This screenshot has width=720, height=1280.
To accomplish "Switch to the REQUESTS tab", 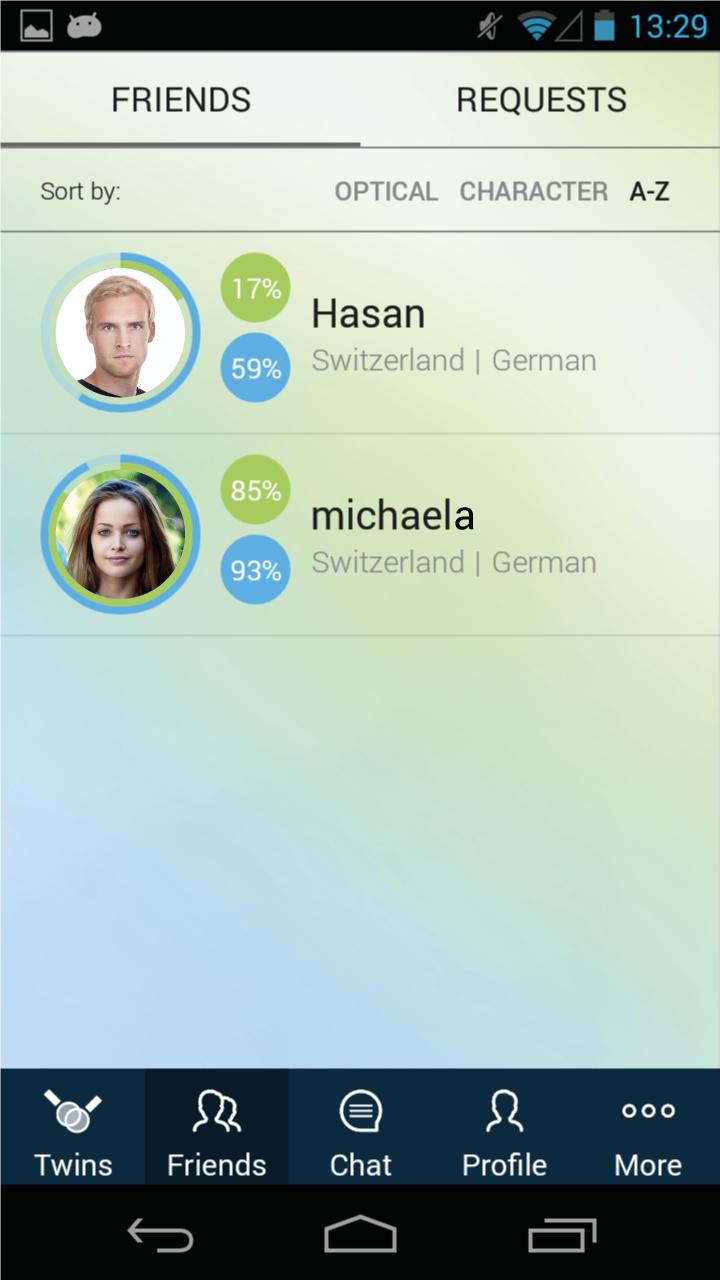I will (542, 99).
